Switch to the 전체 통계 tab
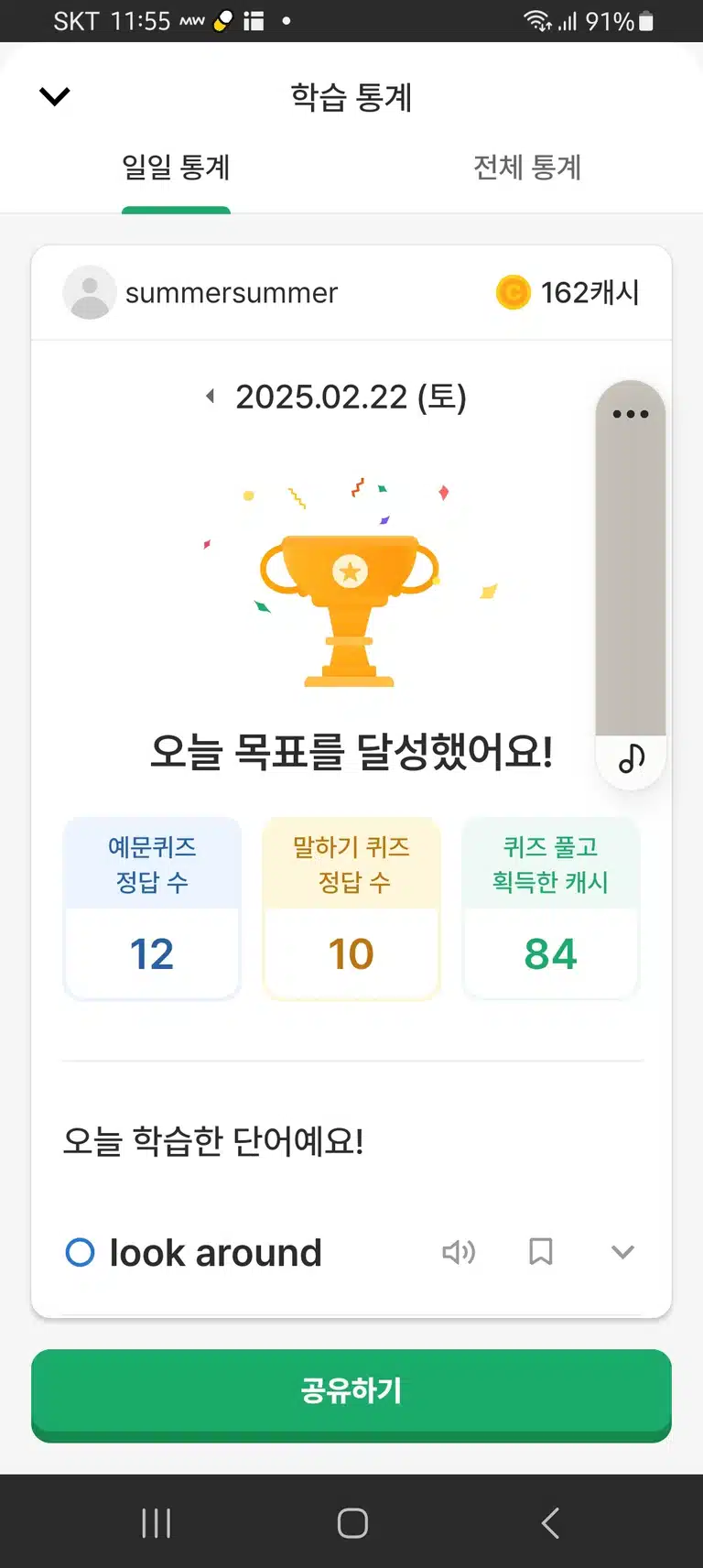The image size is (703, 1568). [527, 169]
